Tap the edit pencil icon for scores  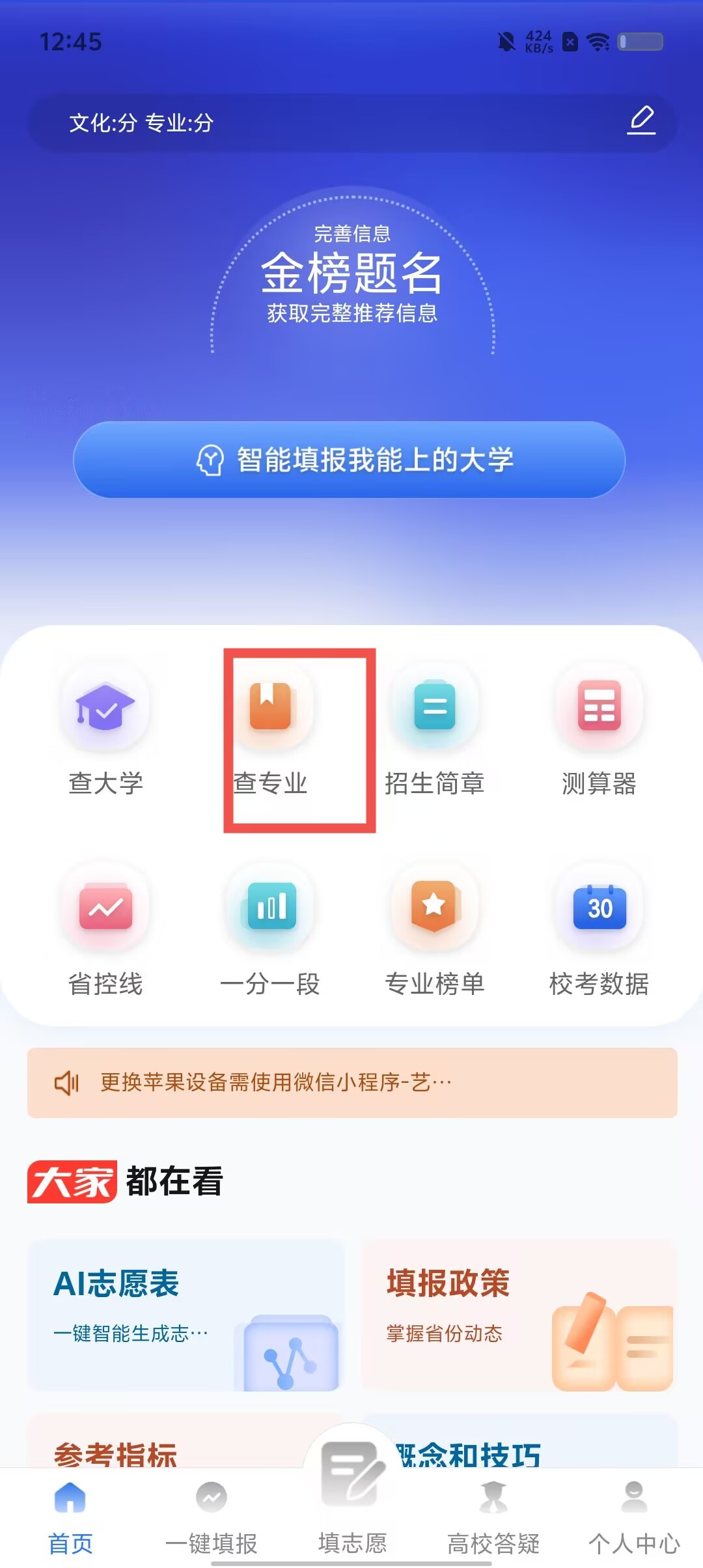pyautogui.click(x=641, y=121)
